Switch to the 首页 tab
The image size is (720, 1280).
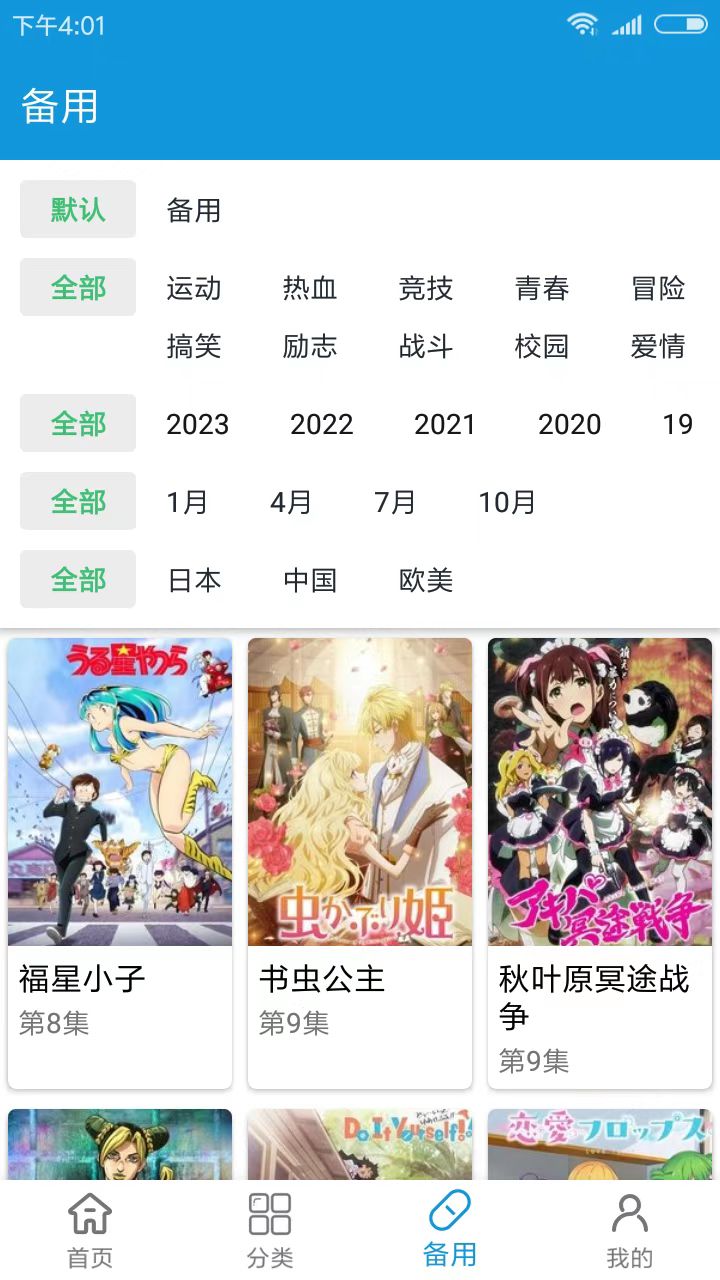pos(90,1230)
